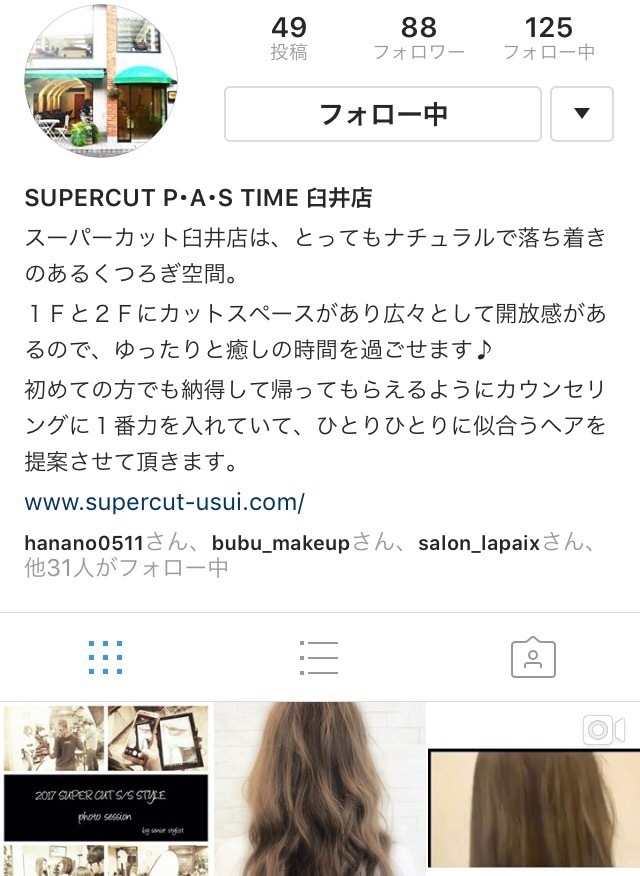Open hanano0511's profile

(x=84, y=544)
